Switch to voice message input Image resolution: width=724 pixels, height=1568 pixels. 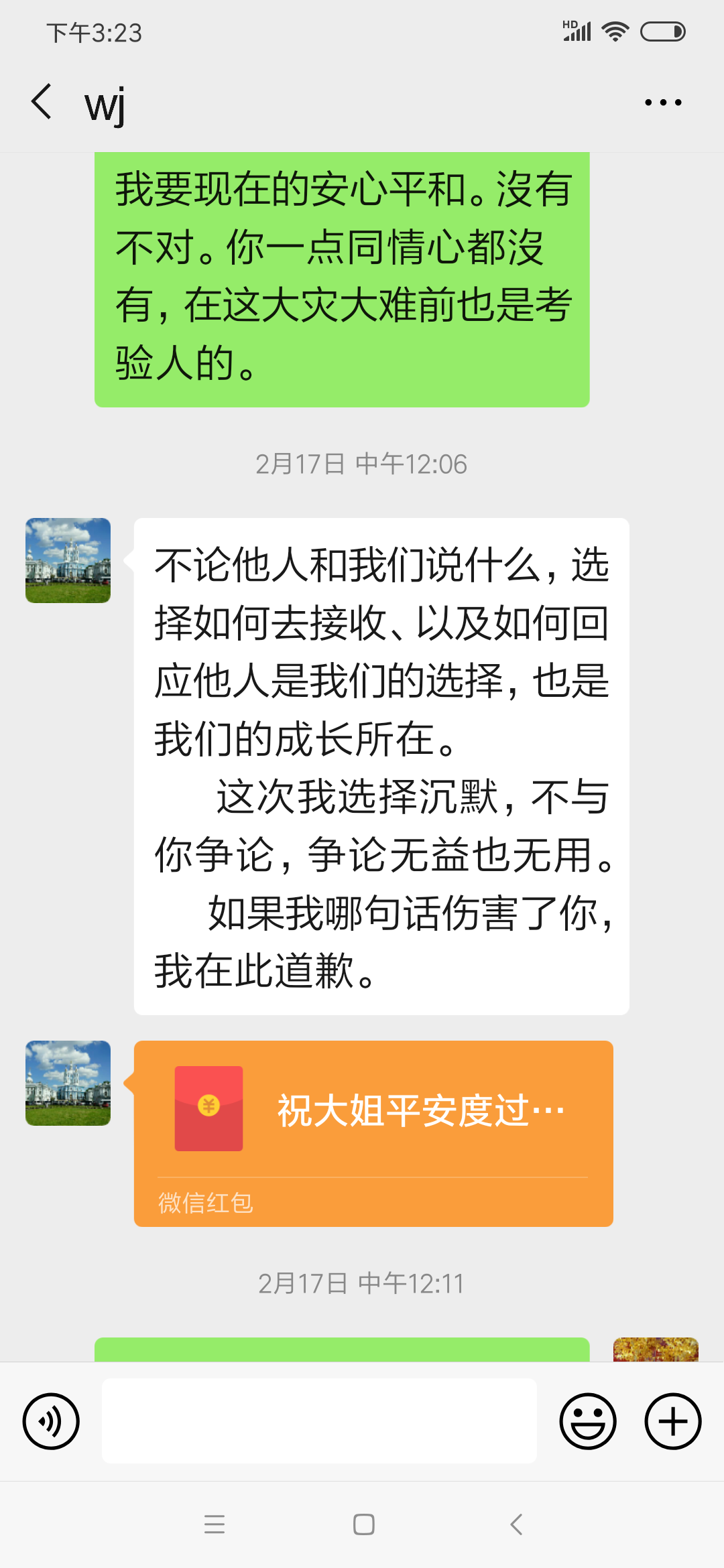tap(51, 1421)
